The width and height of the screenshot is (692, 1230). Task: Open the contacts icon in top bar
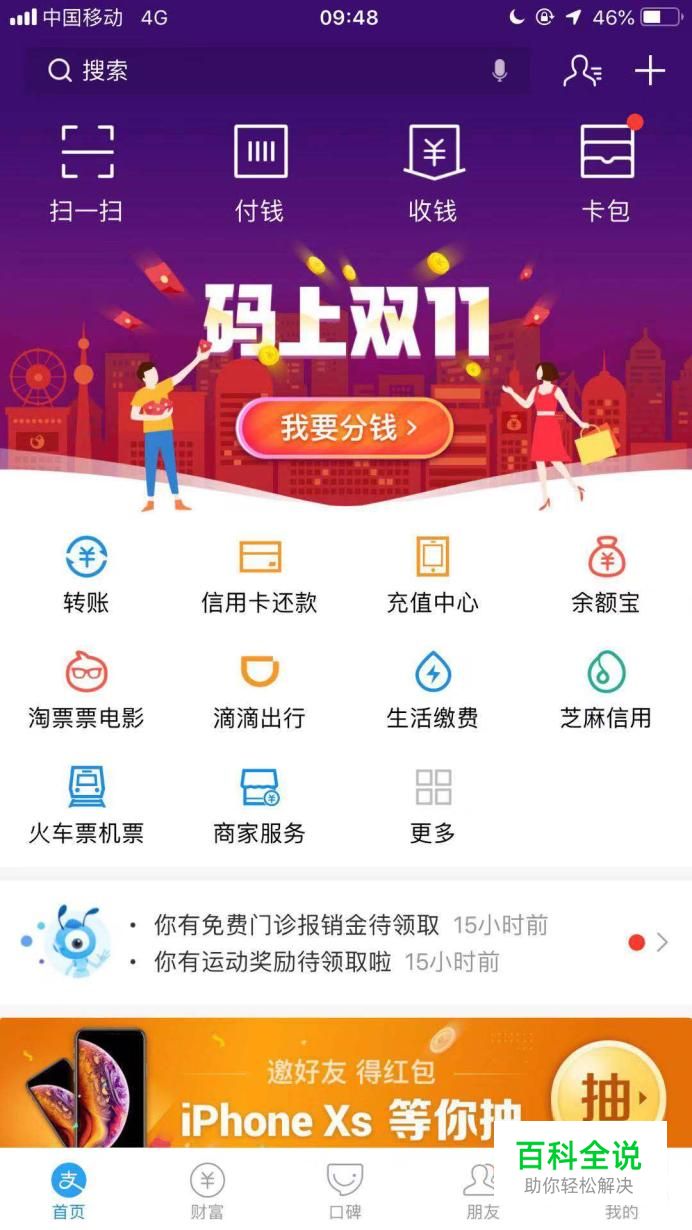pos(582,71)
